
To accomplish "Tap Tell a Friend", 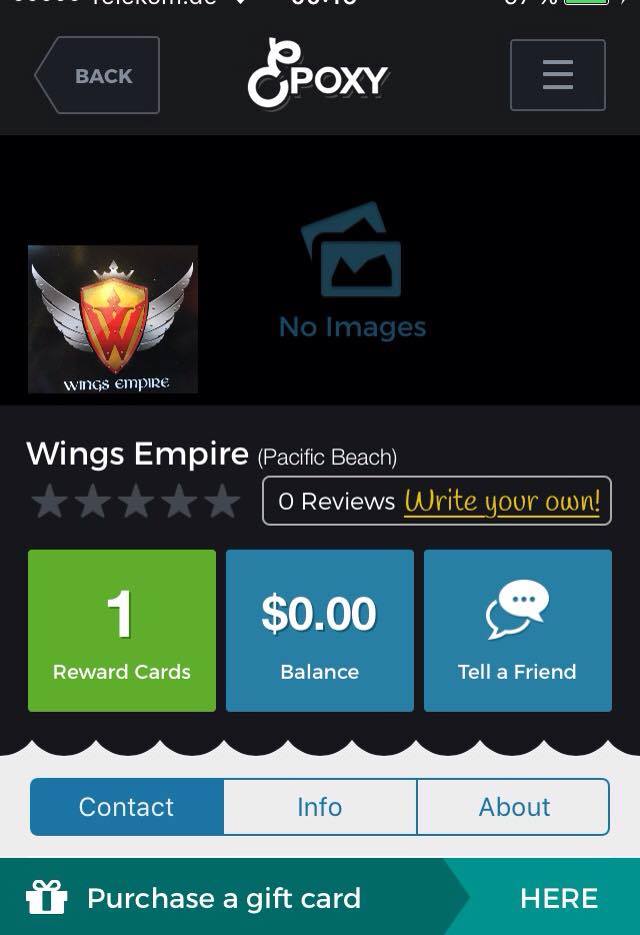I will click(517, 630).
